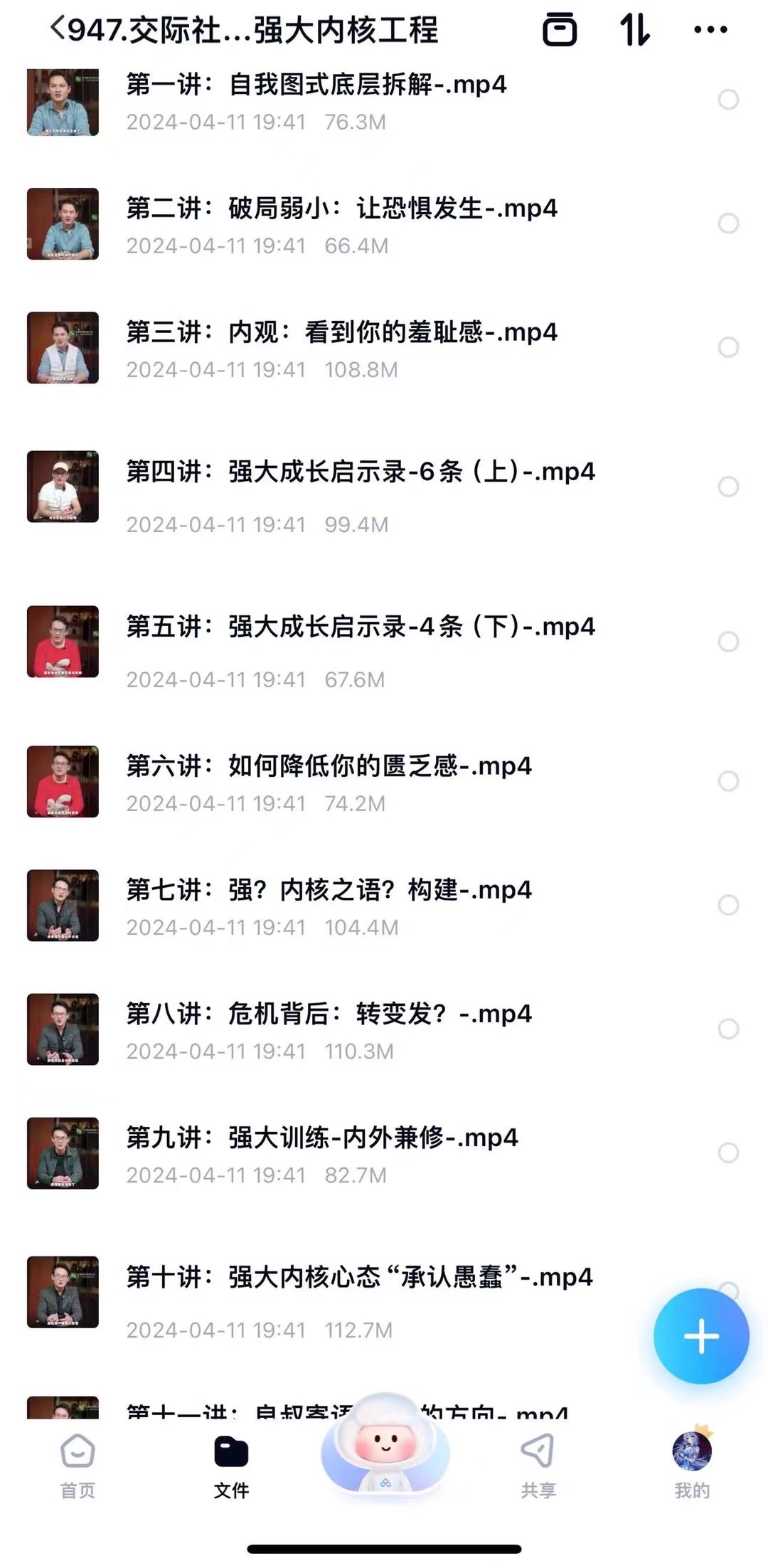Open the three-dot overflow menu
This screenshot has width=768, height=1568.
710,30
